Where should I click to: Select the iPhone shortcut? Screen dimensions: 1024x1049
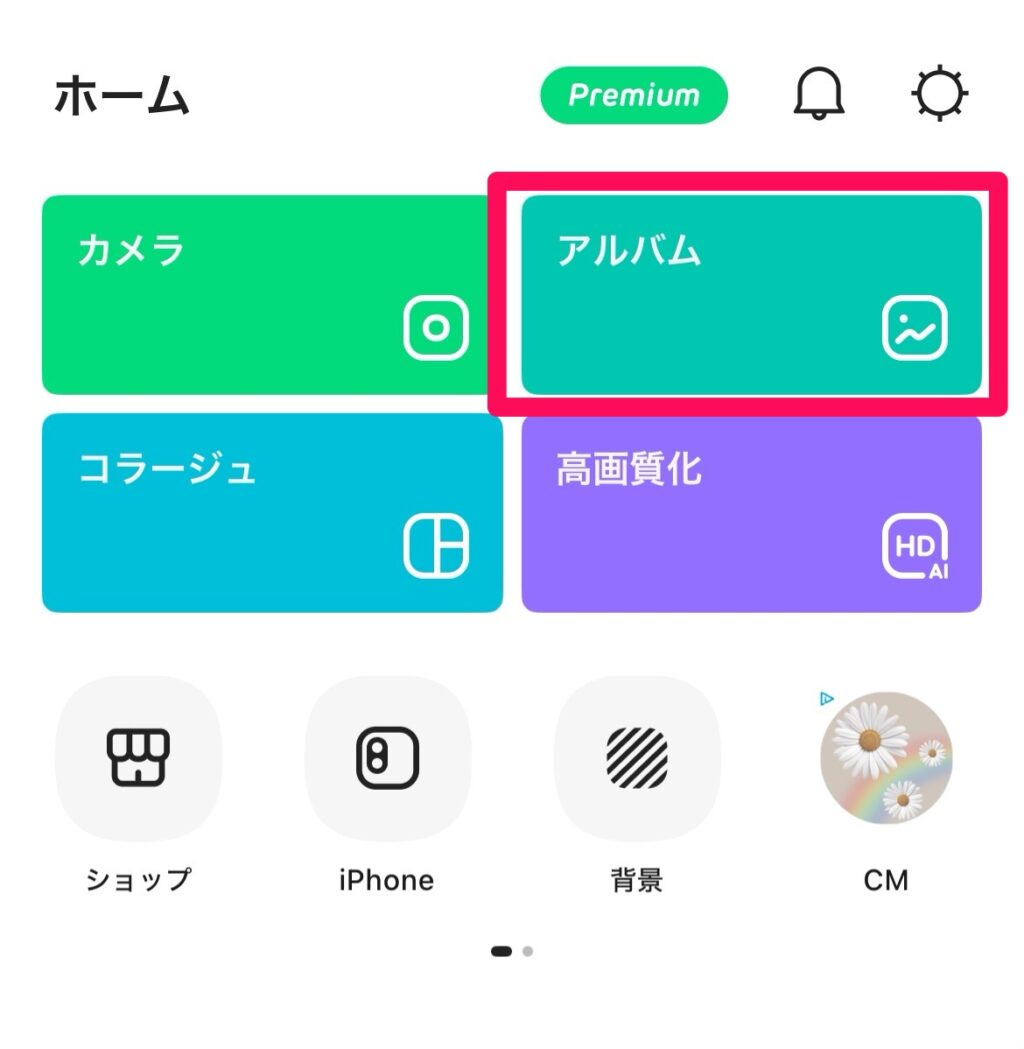coord(387,758)
